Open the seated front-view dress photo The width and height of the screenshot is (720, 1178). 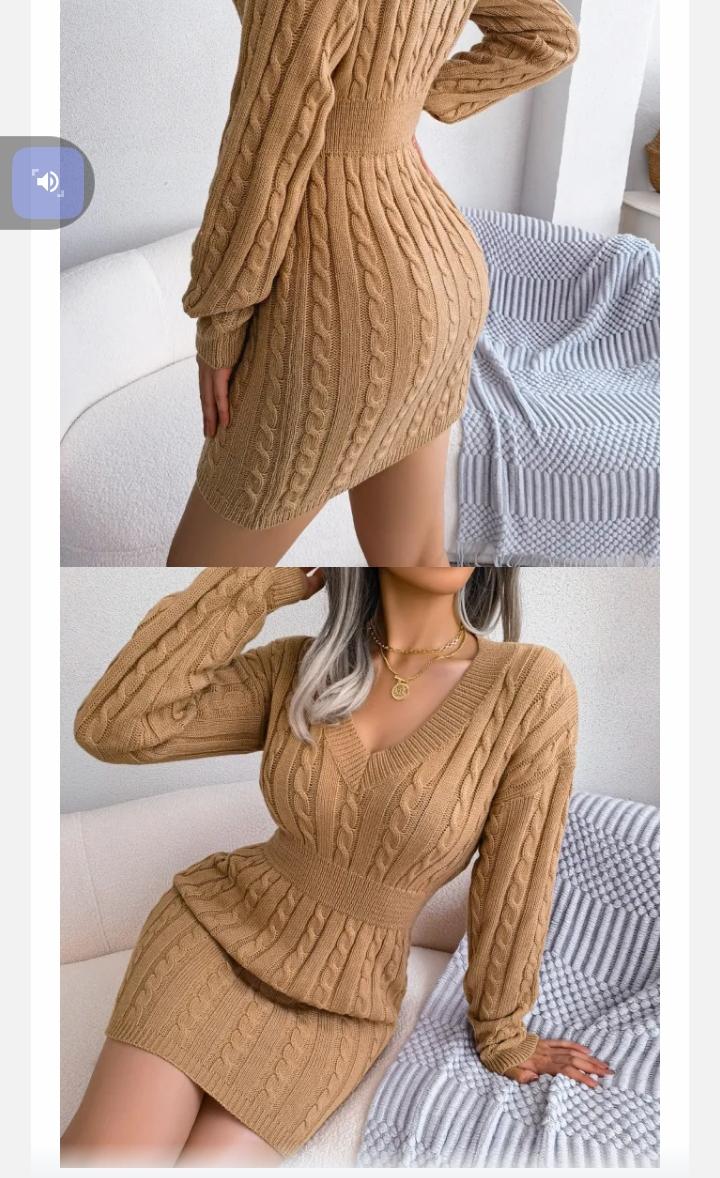(x=360, y=866)
